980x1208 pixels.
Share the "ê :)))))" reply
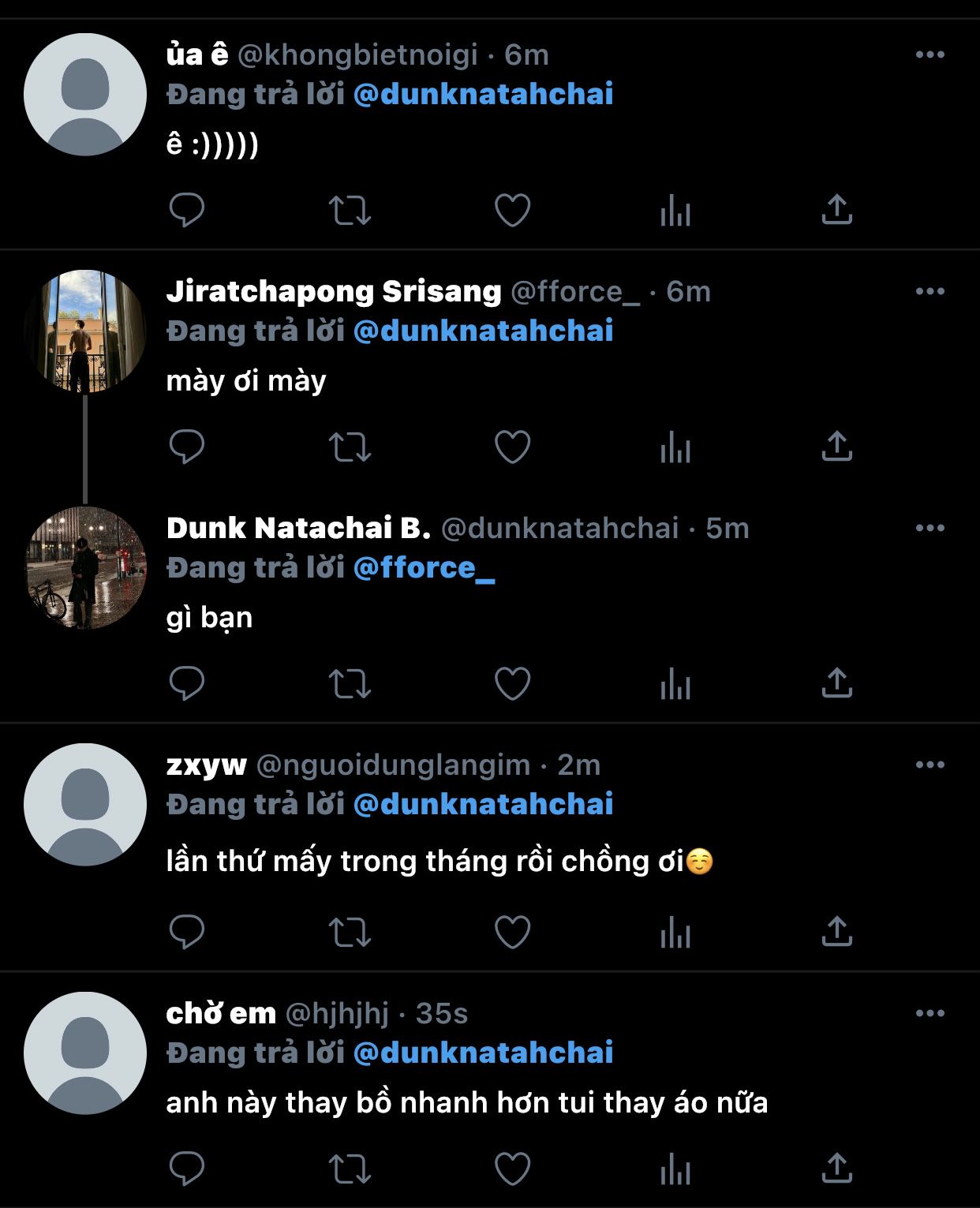tap(836, 210)
